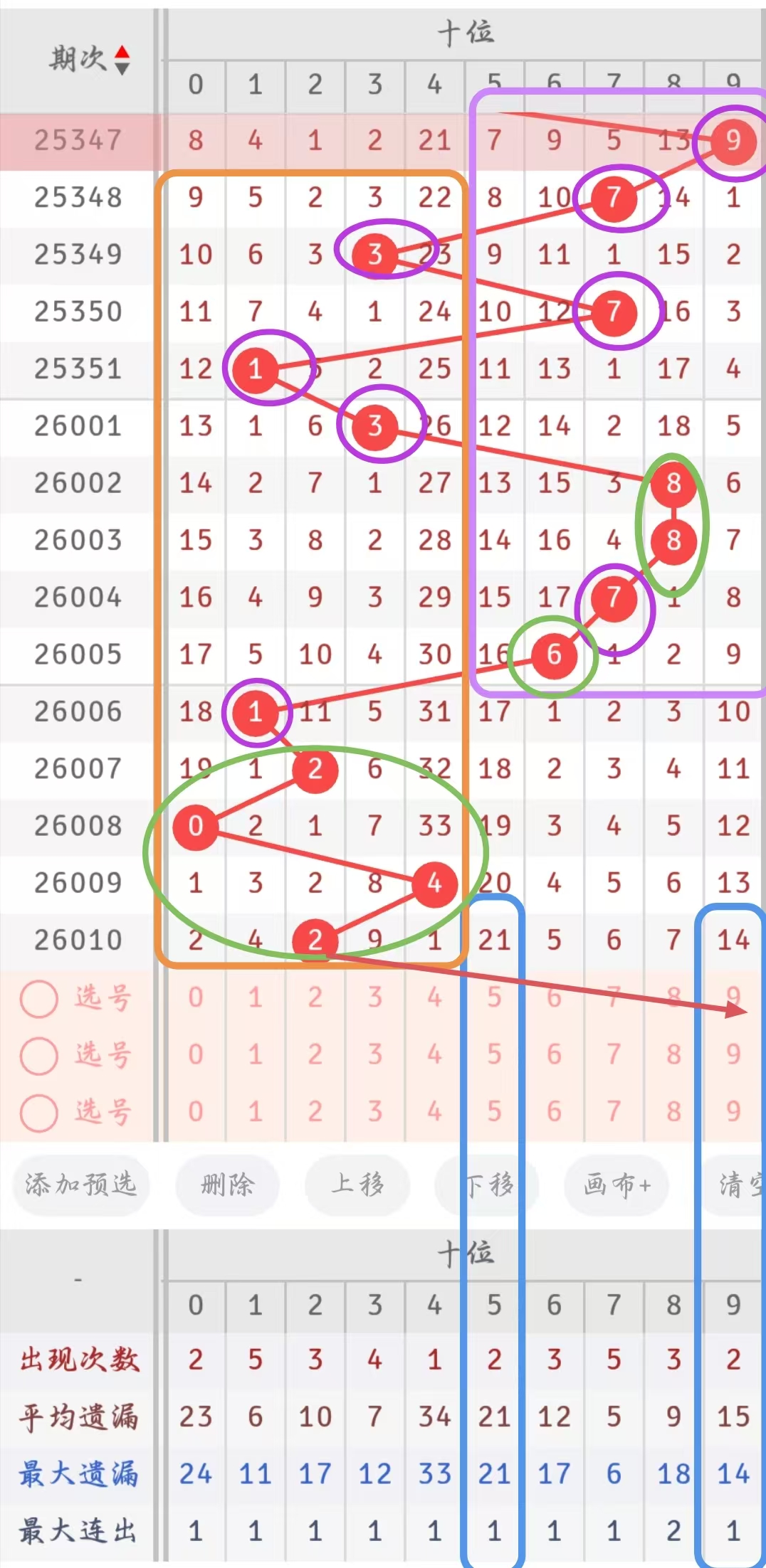Move the selection up with 上移
This screenshot has width=766, height=1568.
point(357,1185)
